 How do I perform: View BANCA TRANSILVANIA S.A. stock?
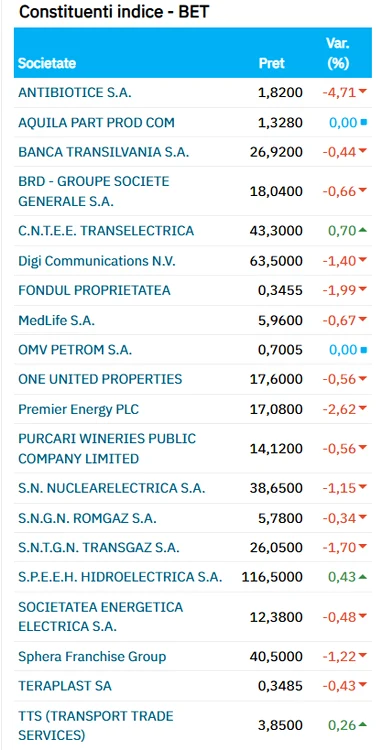point(104,152)
